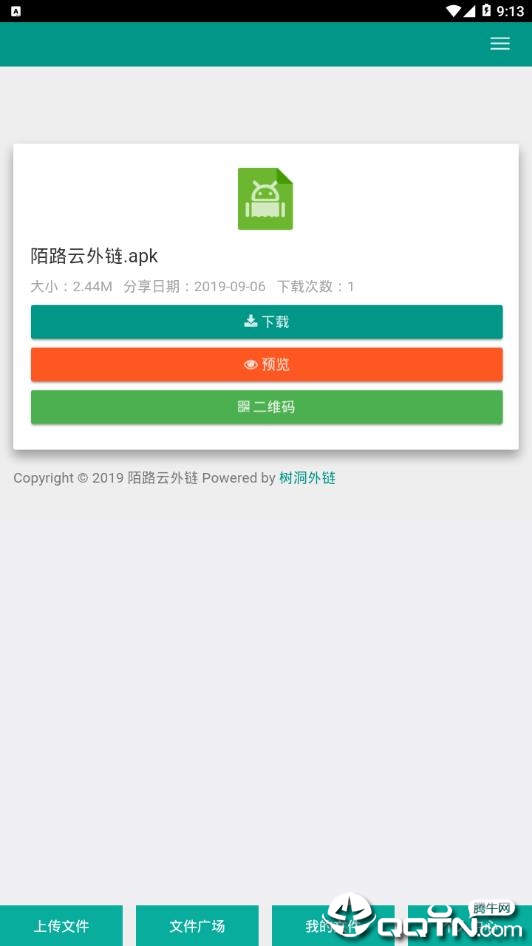This screenshot has width=532, height=946.
Task: Tap the orange 预览 preview button
Action: coord(267,364)
